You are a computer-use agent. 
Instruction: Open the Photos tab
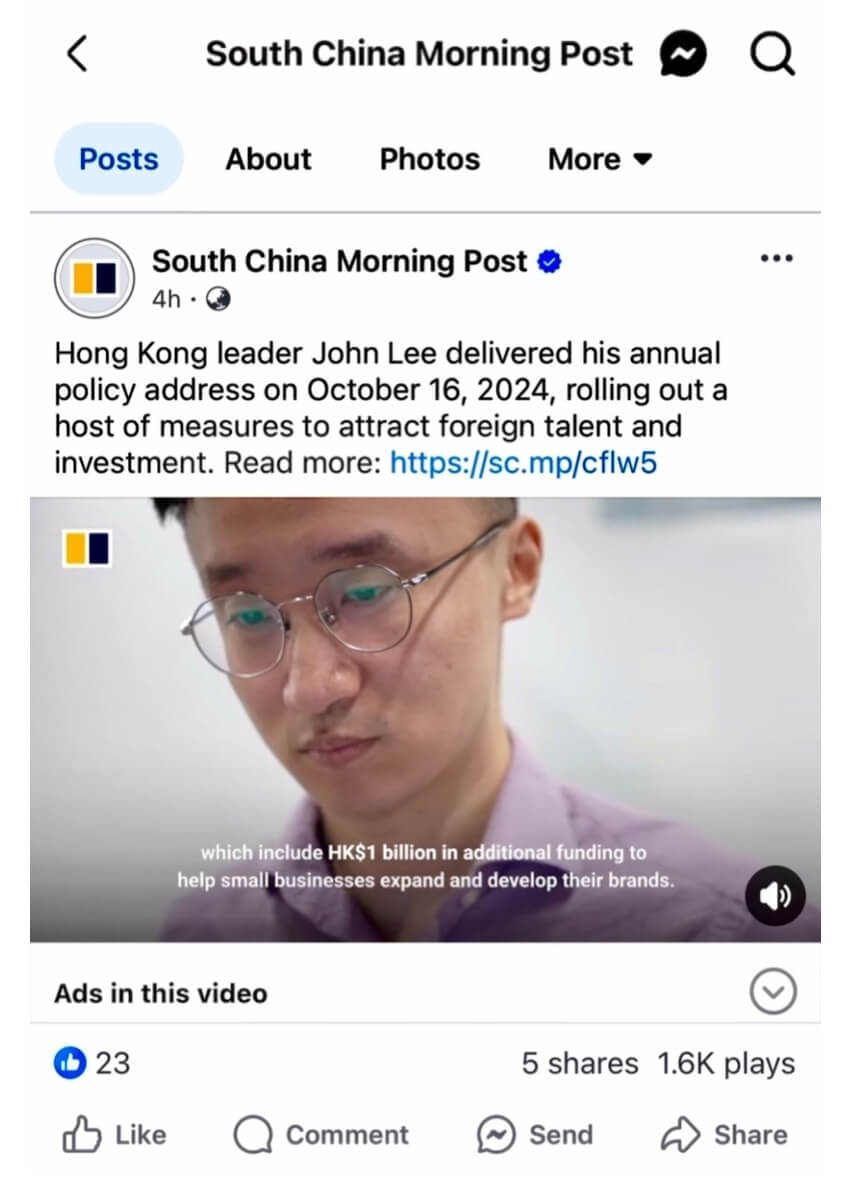(429, 159)
